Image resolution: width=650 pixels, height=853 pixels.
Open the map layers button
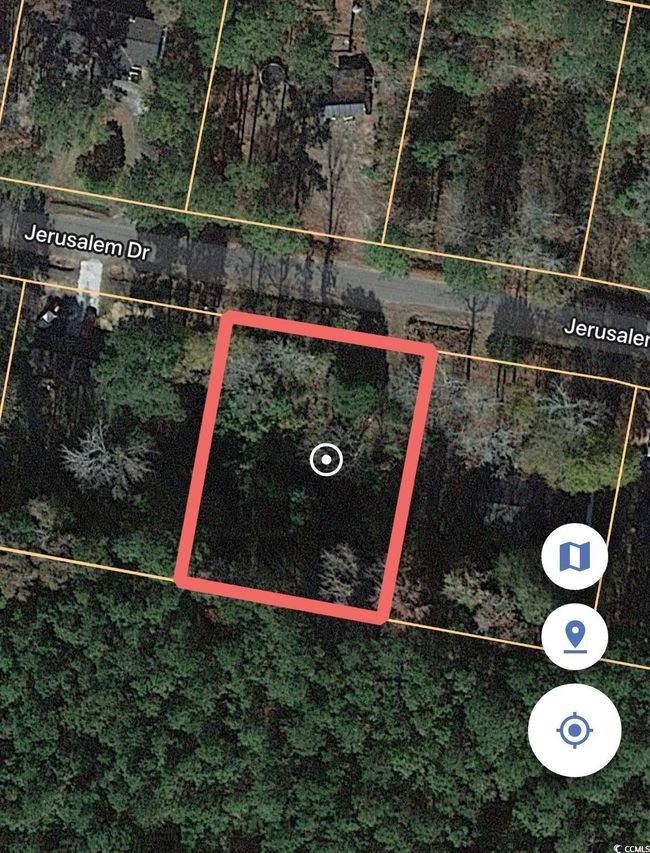point(574,556)
